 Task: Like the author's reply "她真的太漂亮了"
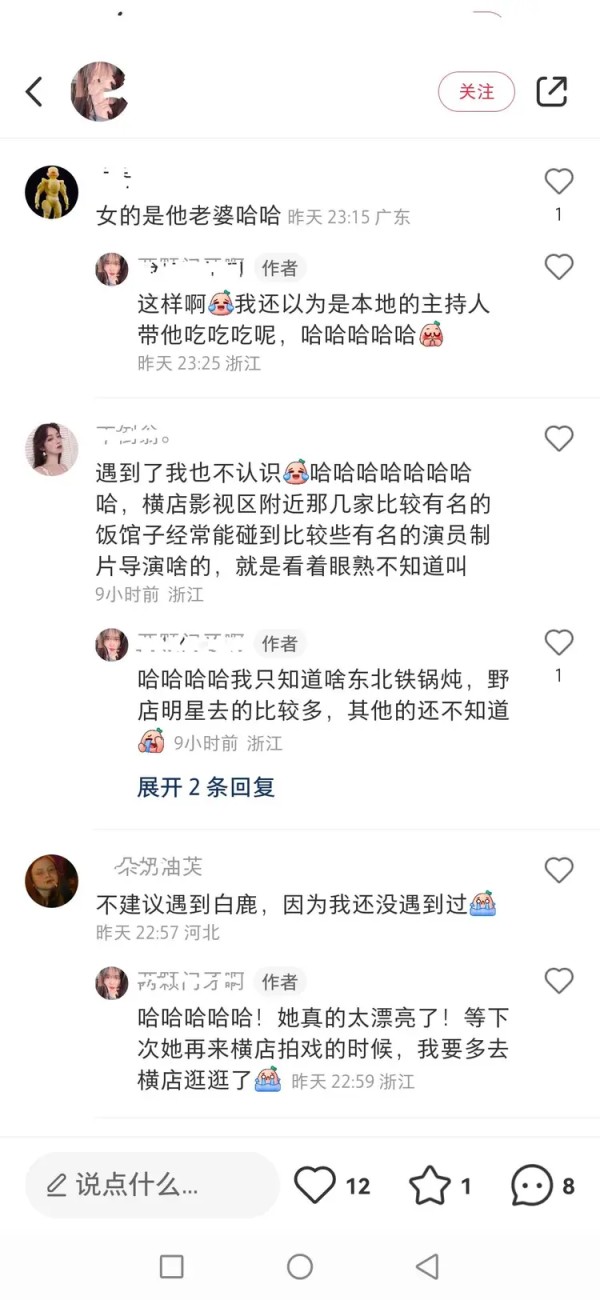[558, 980]
